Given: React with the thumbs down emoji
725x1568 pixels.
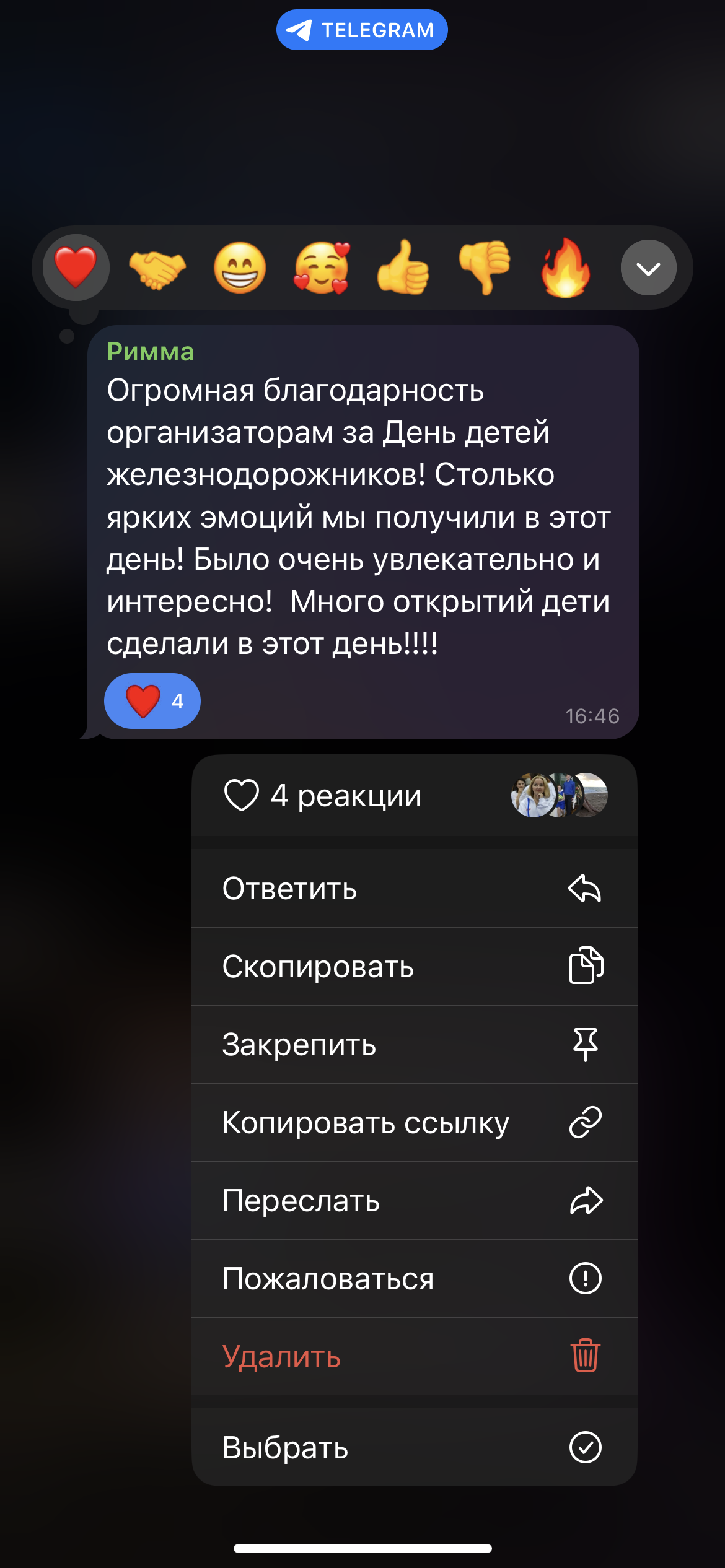Looking at the screenshot, I should click(485, 268).
